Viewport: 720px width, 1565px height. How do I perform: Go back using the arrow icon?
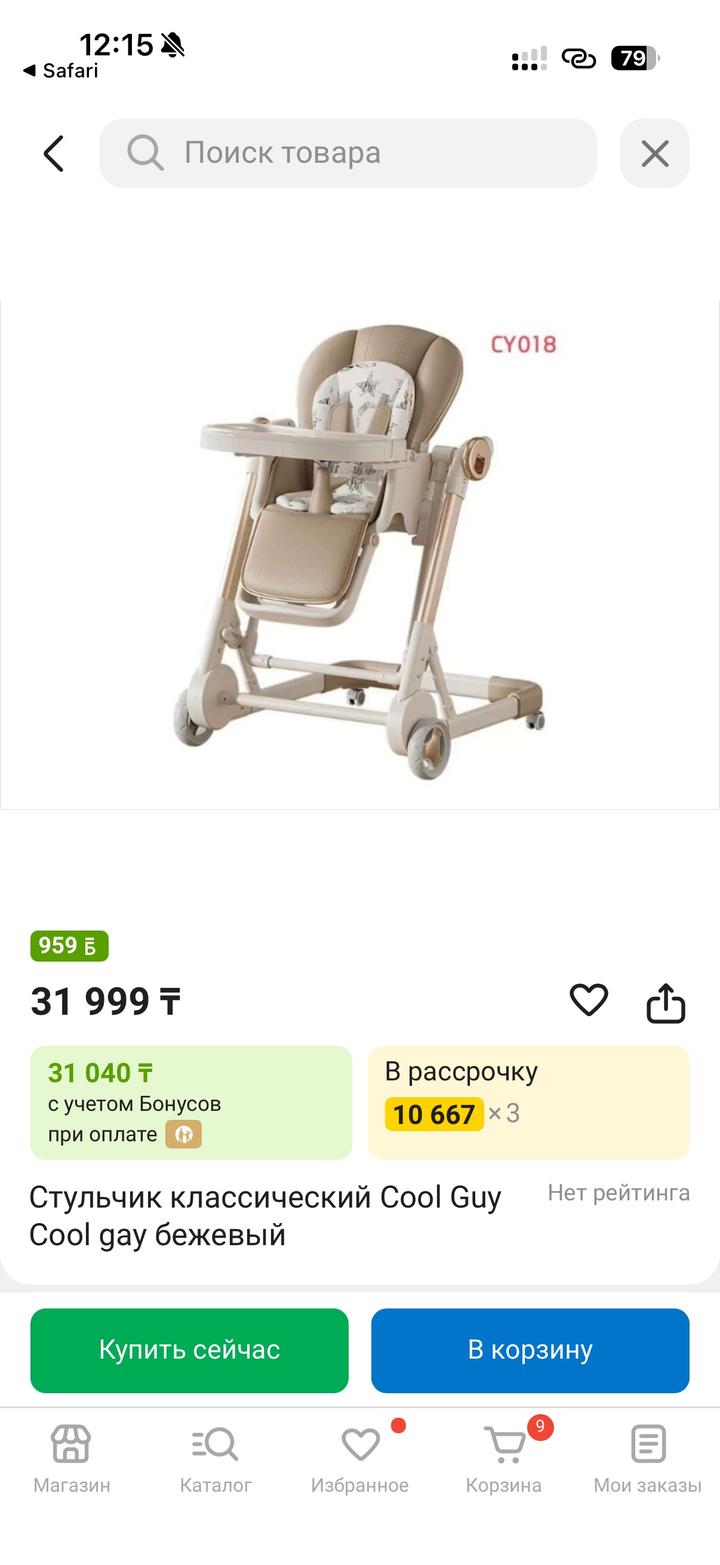coord(54,154)
